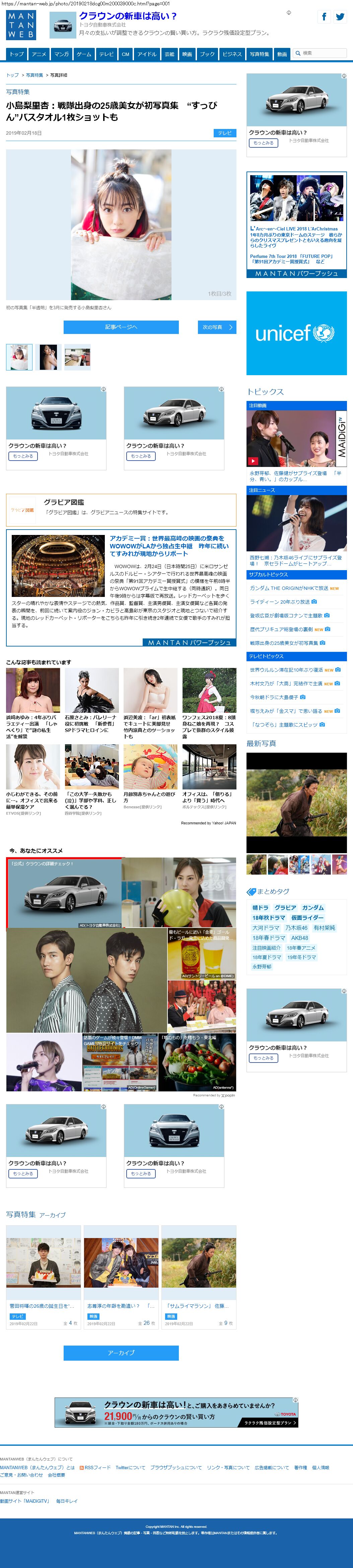Tap the テレビ category tag

(225, 133)
